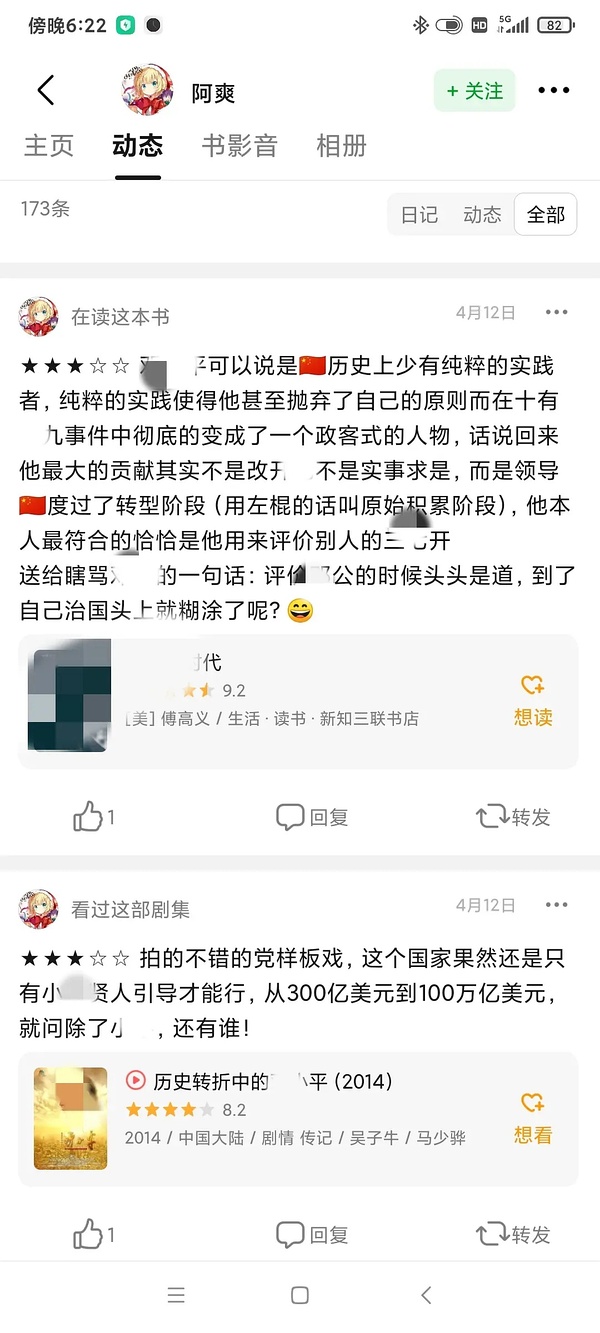
Task: Open more options on the 在读这本书 post
Action: pos(556,313)
